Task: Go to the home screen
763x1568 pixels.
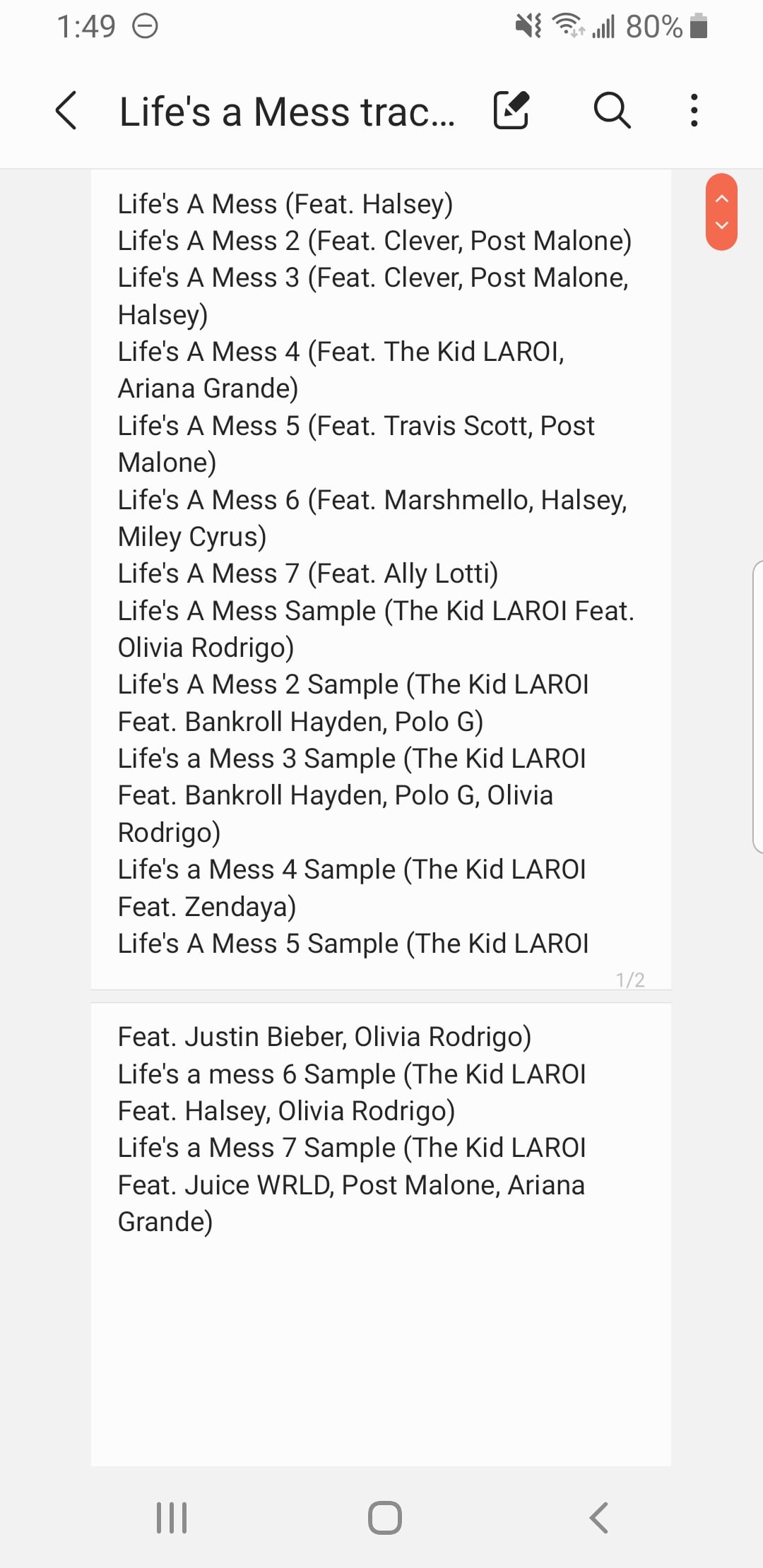Action: [x=385, y=1517]
